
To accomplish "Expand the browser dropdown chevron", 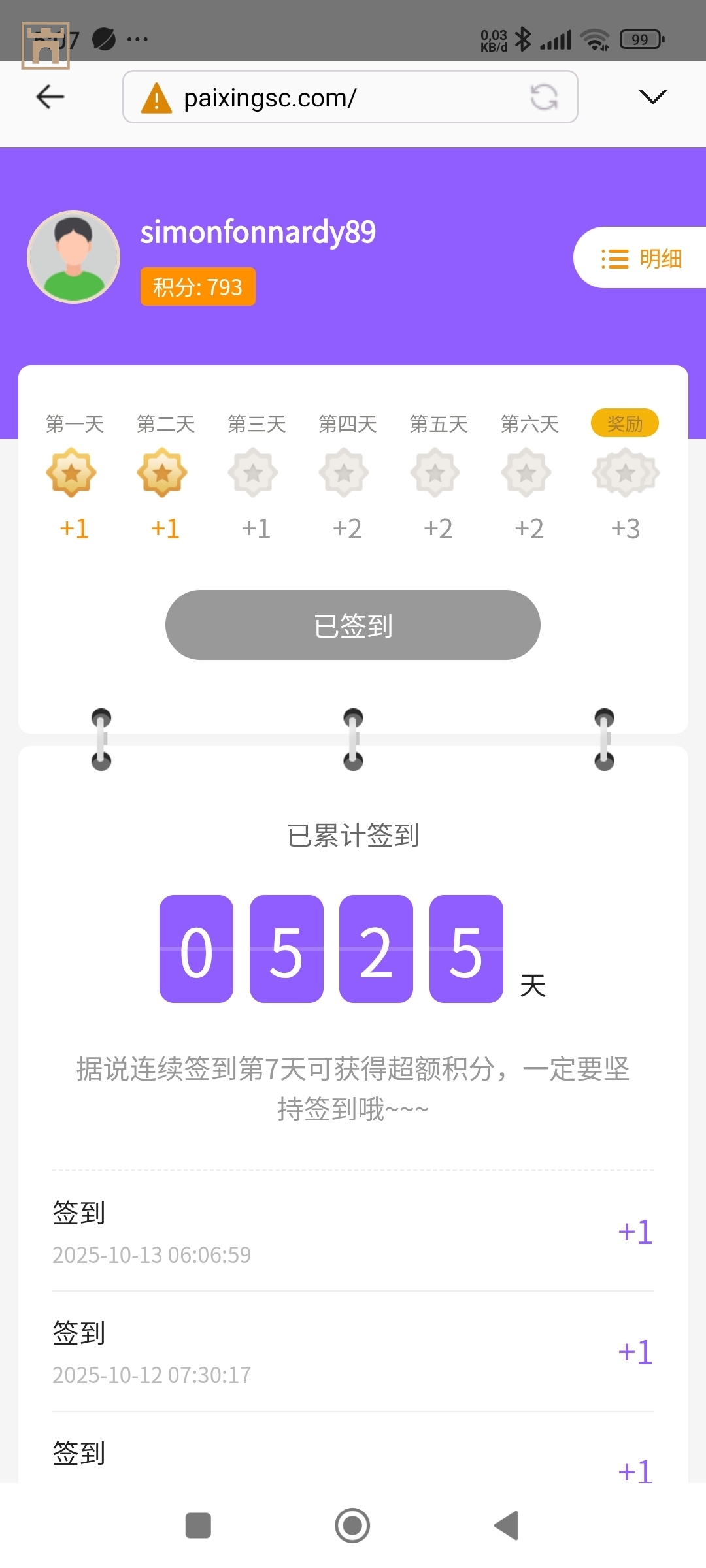I will coord(652,97).
